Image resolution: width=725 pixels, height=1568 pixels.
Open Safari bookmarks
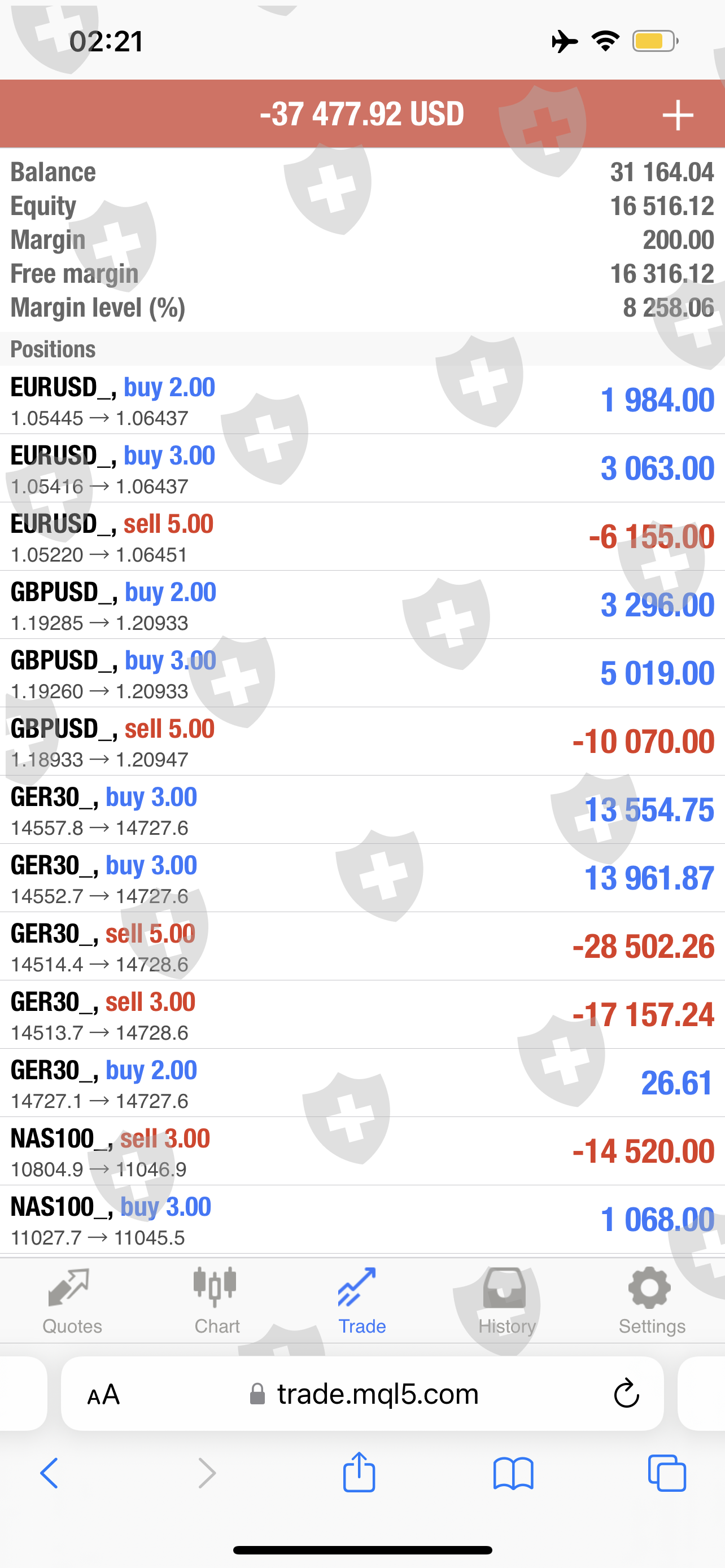point(513,1474)
